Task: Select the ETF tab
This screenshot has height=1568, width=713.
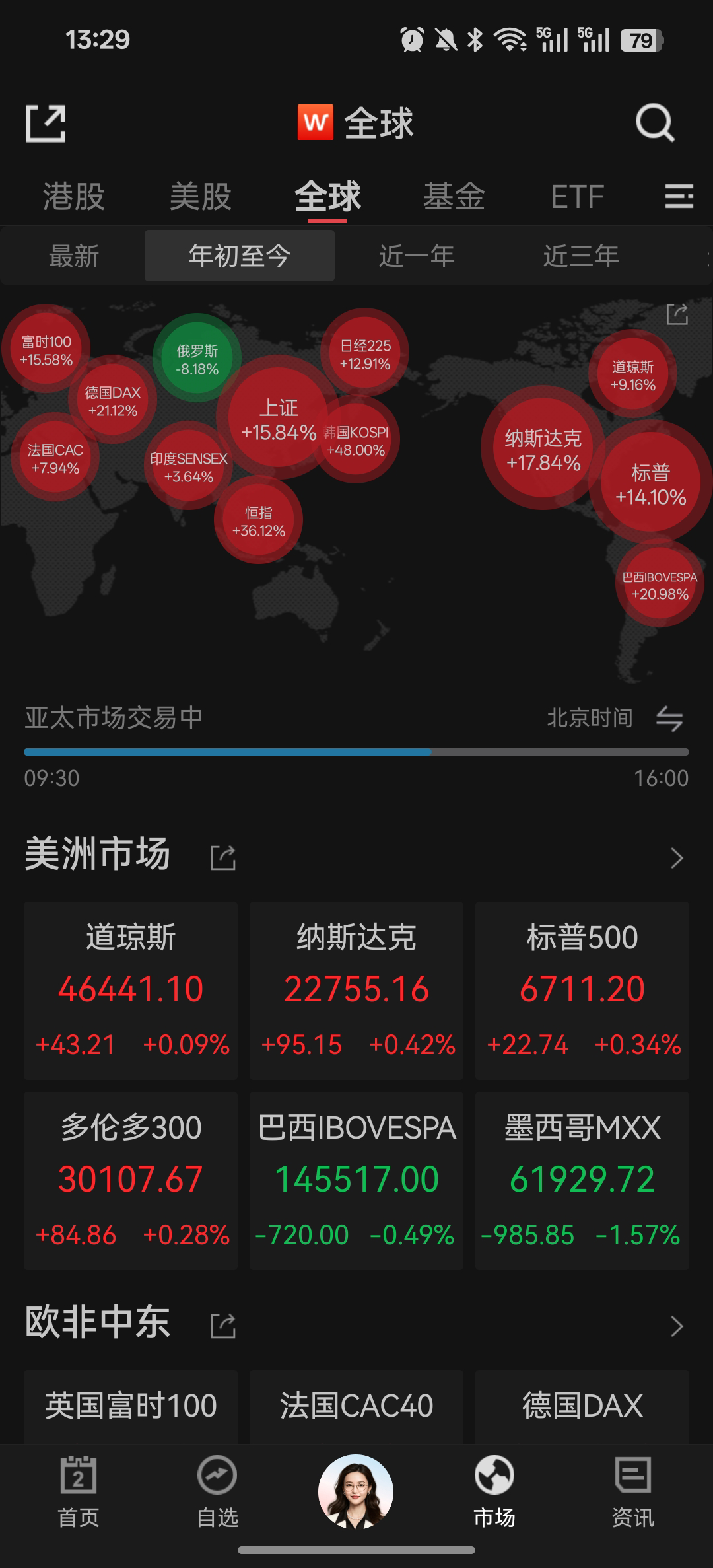Action: tap(577, 196)
